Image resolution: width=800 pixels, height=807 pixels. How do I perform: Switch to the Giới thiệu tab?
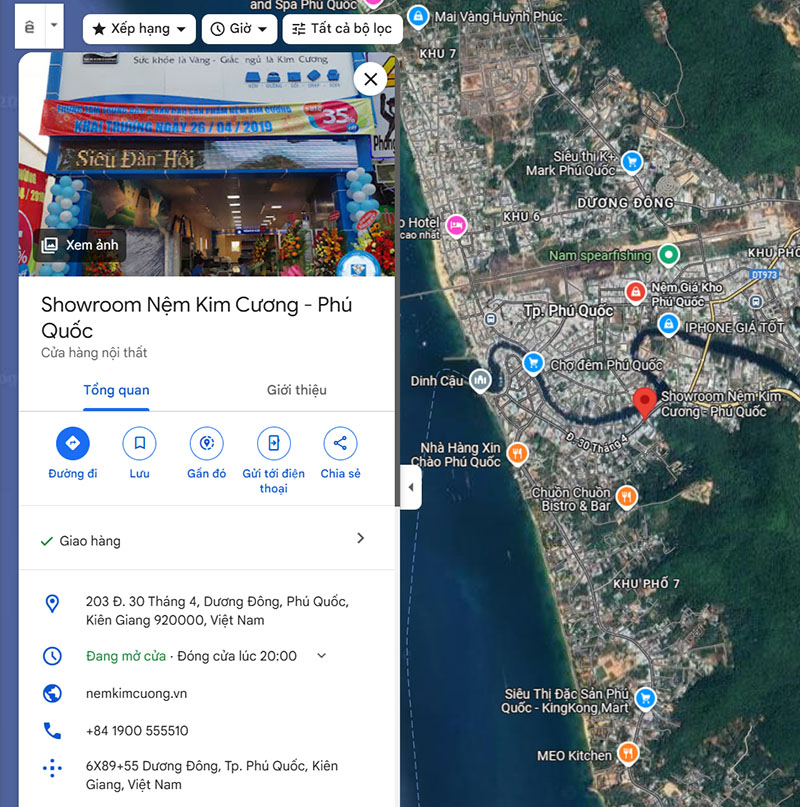pos(296,390)
